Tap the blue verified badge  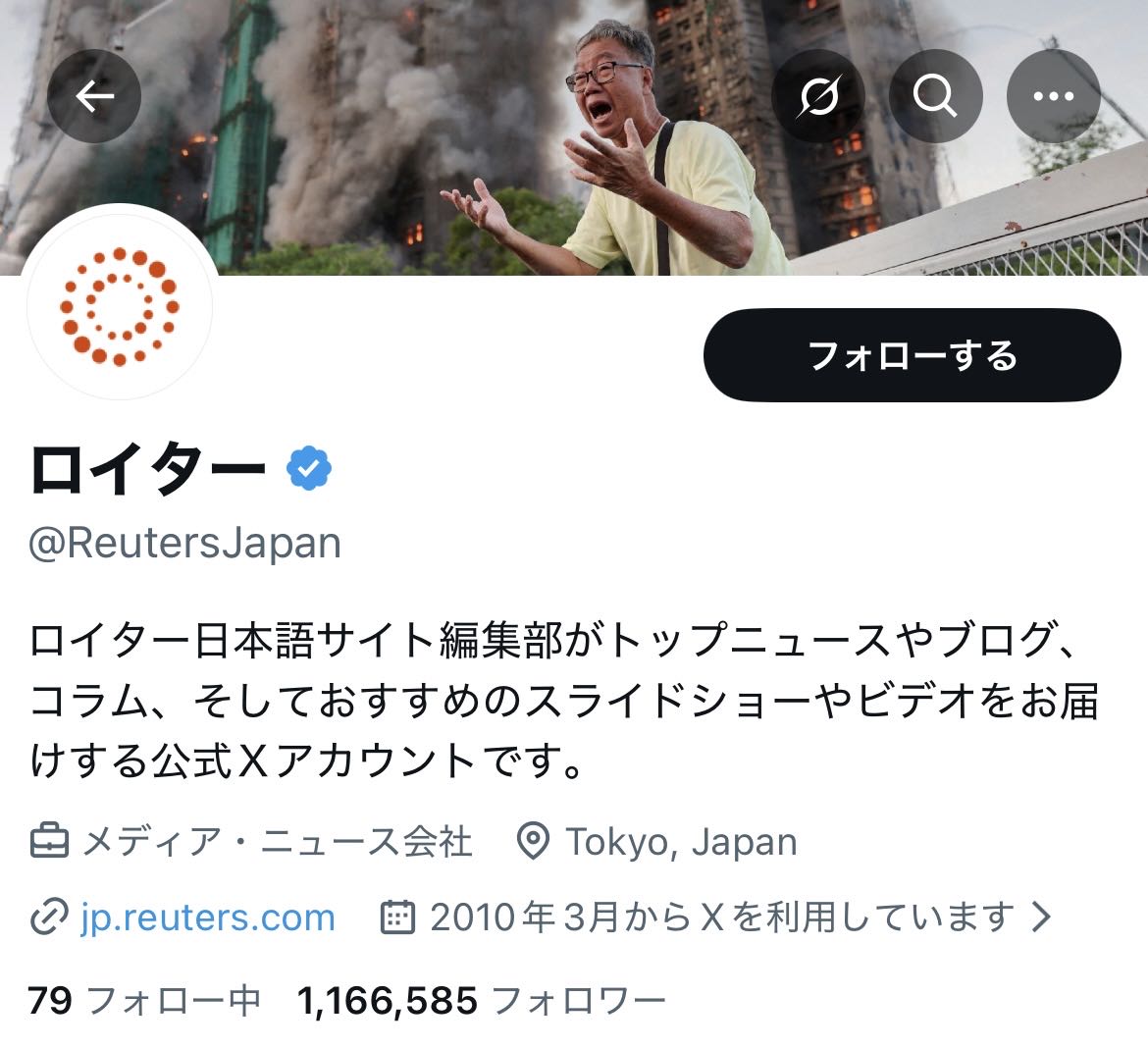(x=309, y=469)
